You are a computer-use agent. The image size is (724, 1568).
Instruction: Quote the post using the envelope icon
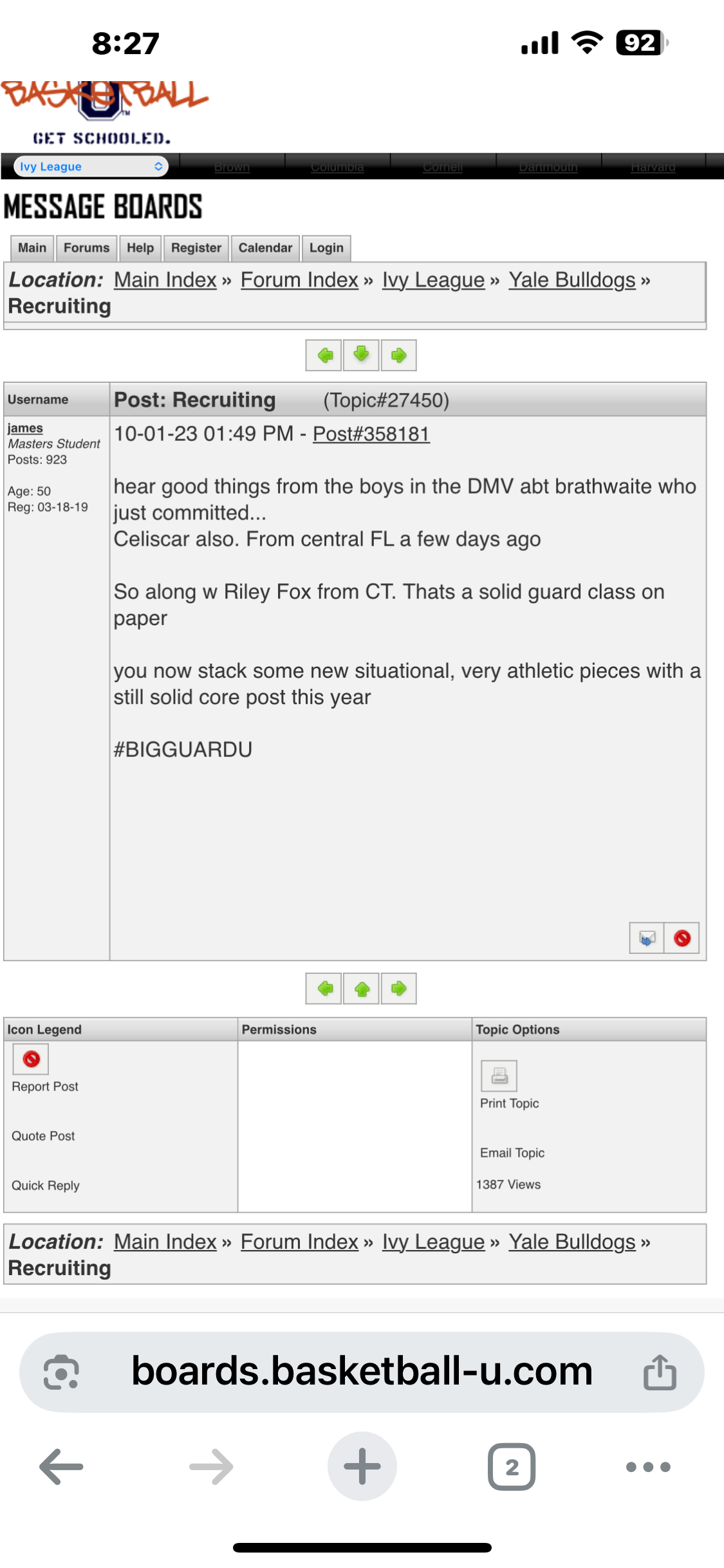(647, 938)
